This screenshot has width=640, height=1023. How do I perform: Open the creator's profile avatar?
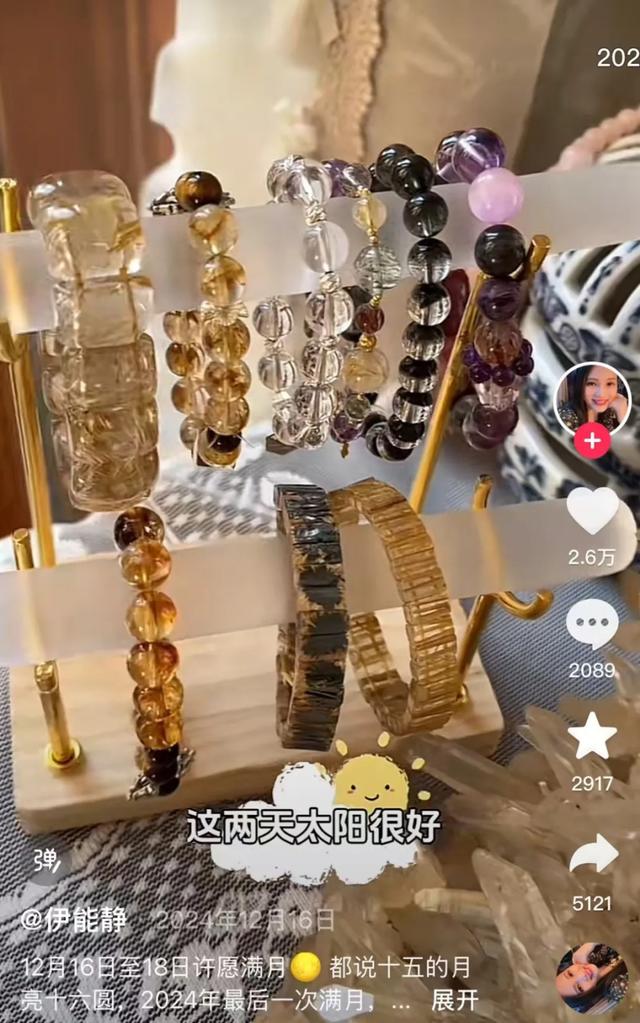[x=592, y=399]
